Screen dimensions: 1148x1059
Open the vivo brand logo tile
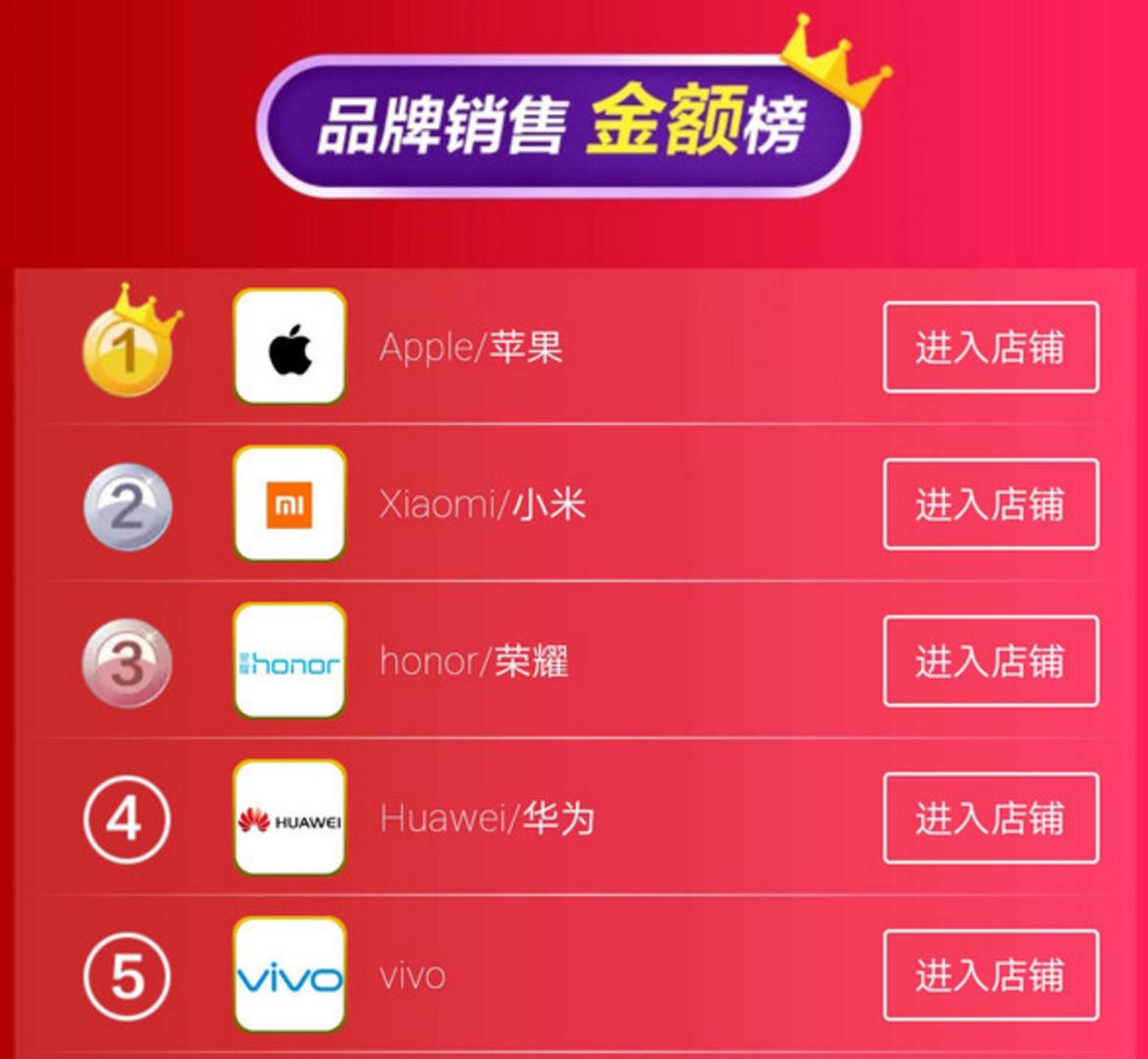pos(289,976)
